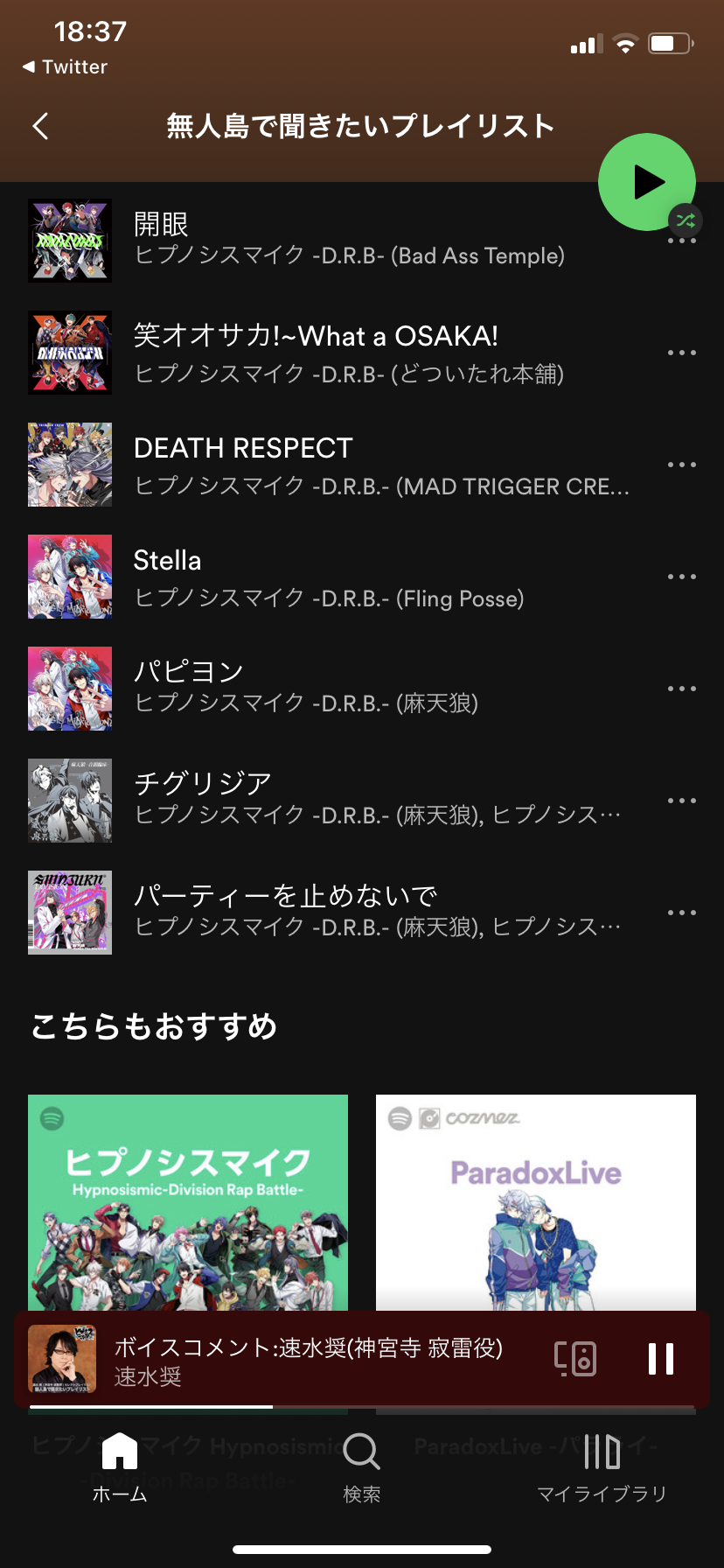Play パーティーを止めないで
This screenshot has width=724, height=1568.
pyautogui.click(x=350, y=913)
